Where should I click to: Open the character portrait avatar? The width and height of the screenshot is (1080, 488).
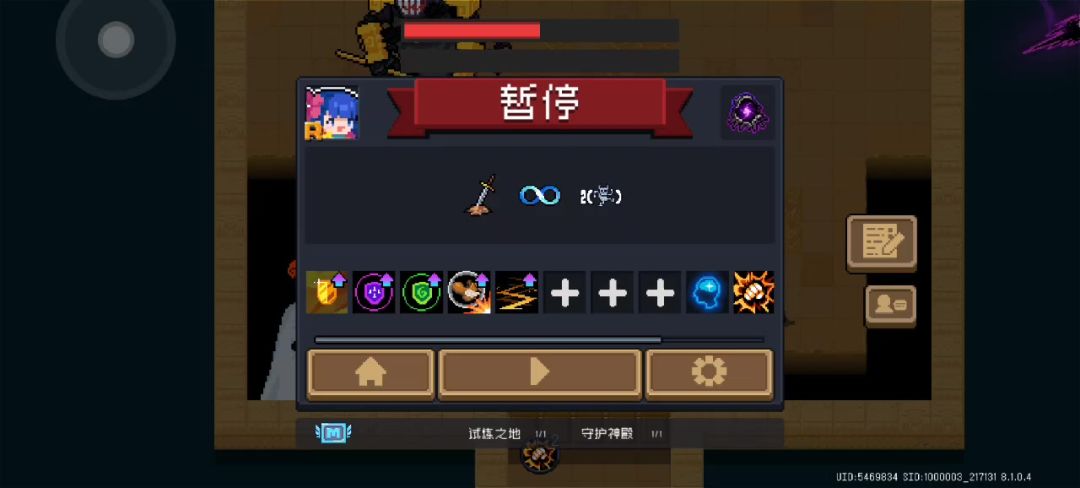(x=332, y=112)
